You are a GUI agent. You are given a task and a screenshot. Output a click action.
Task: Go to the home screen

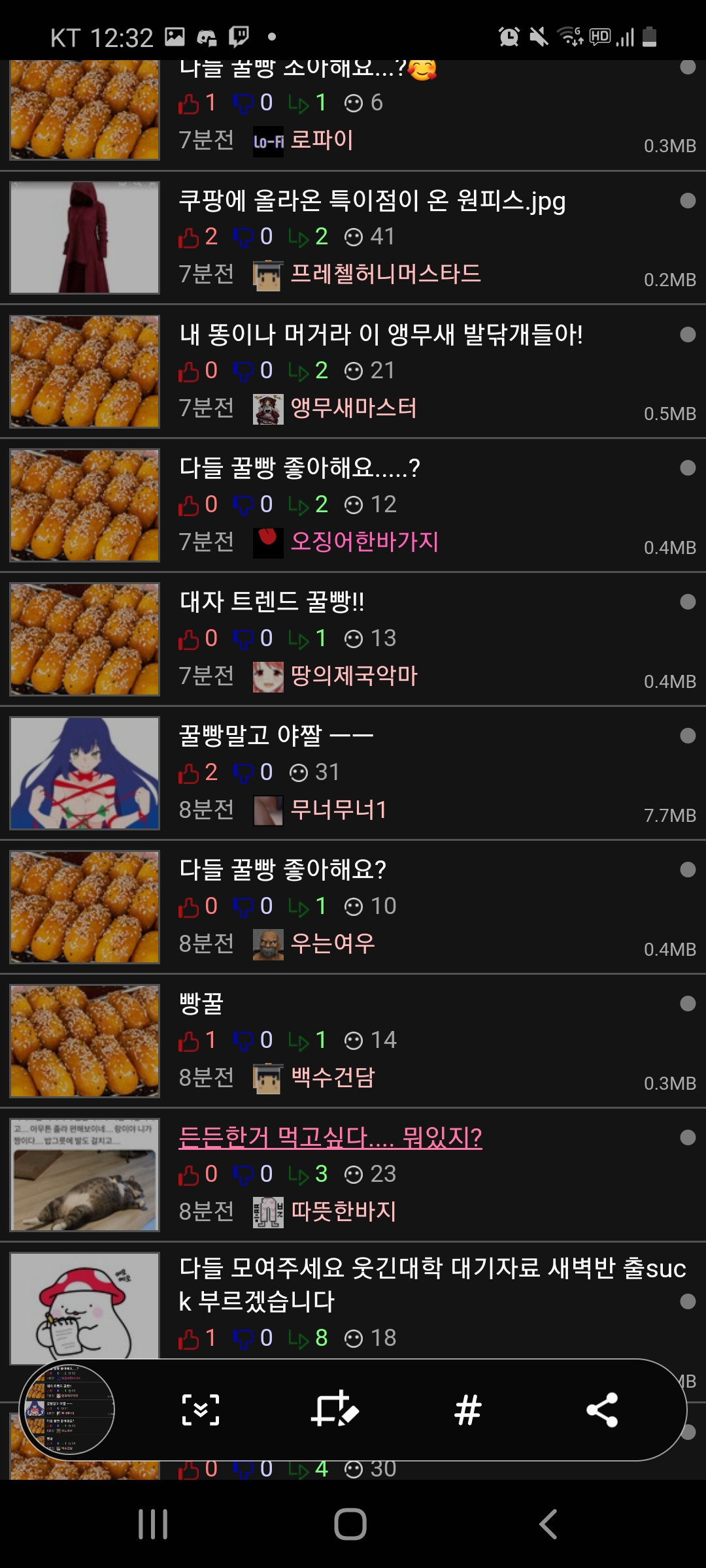[x=350, y=1524]
